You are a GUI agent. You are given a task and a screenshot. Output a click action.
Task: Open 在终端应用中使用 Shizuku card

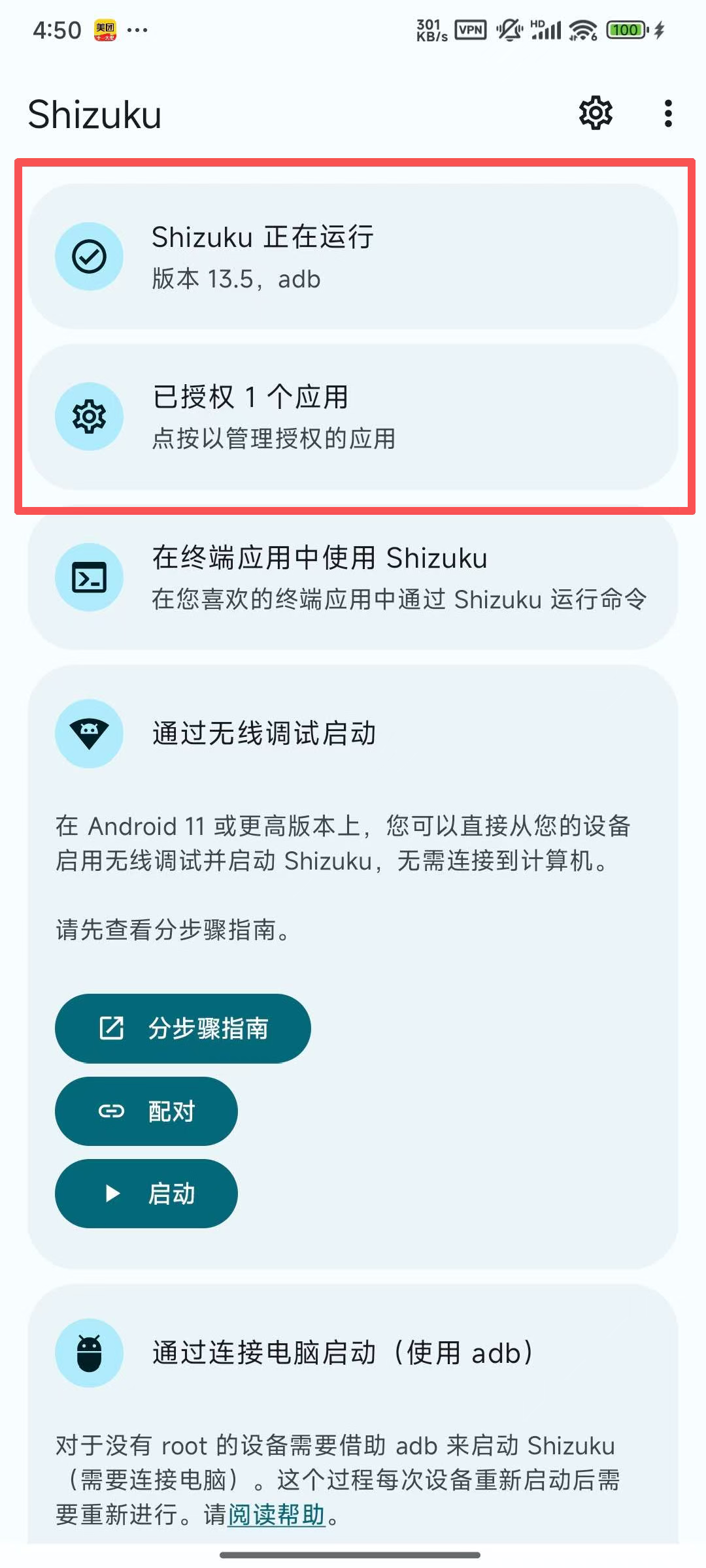[353, 578]
